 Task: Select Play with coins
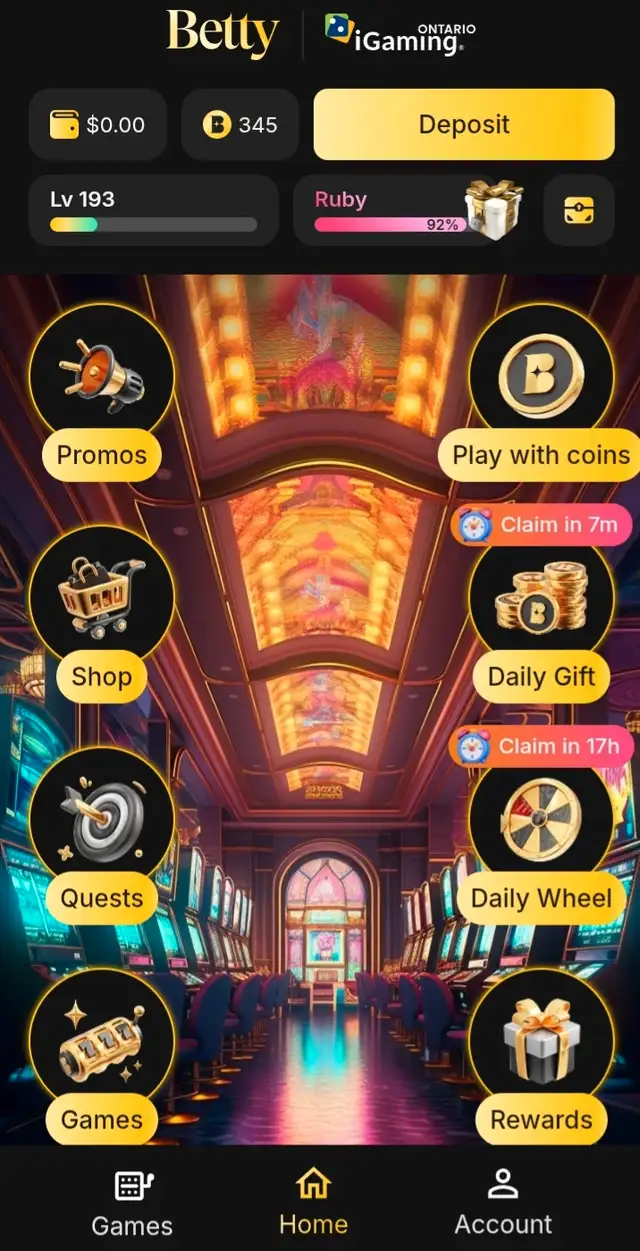tap(541, 394)
